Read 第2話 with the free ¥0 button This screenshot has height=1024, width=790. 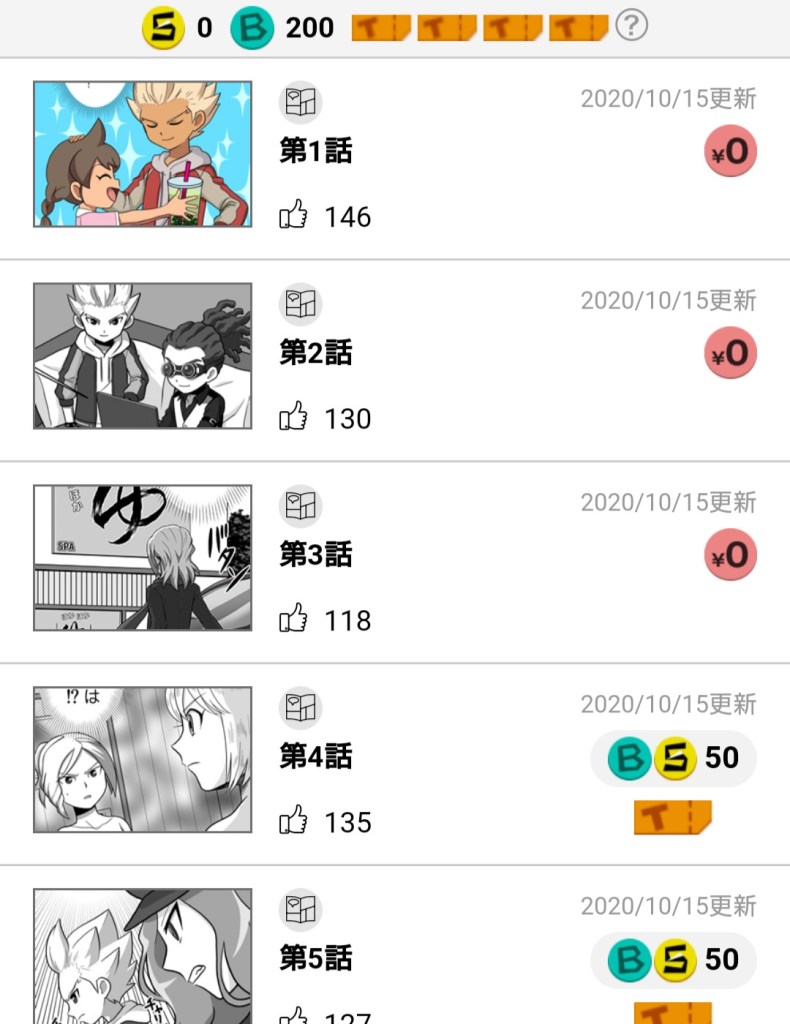[x=730, y=353]
